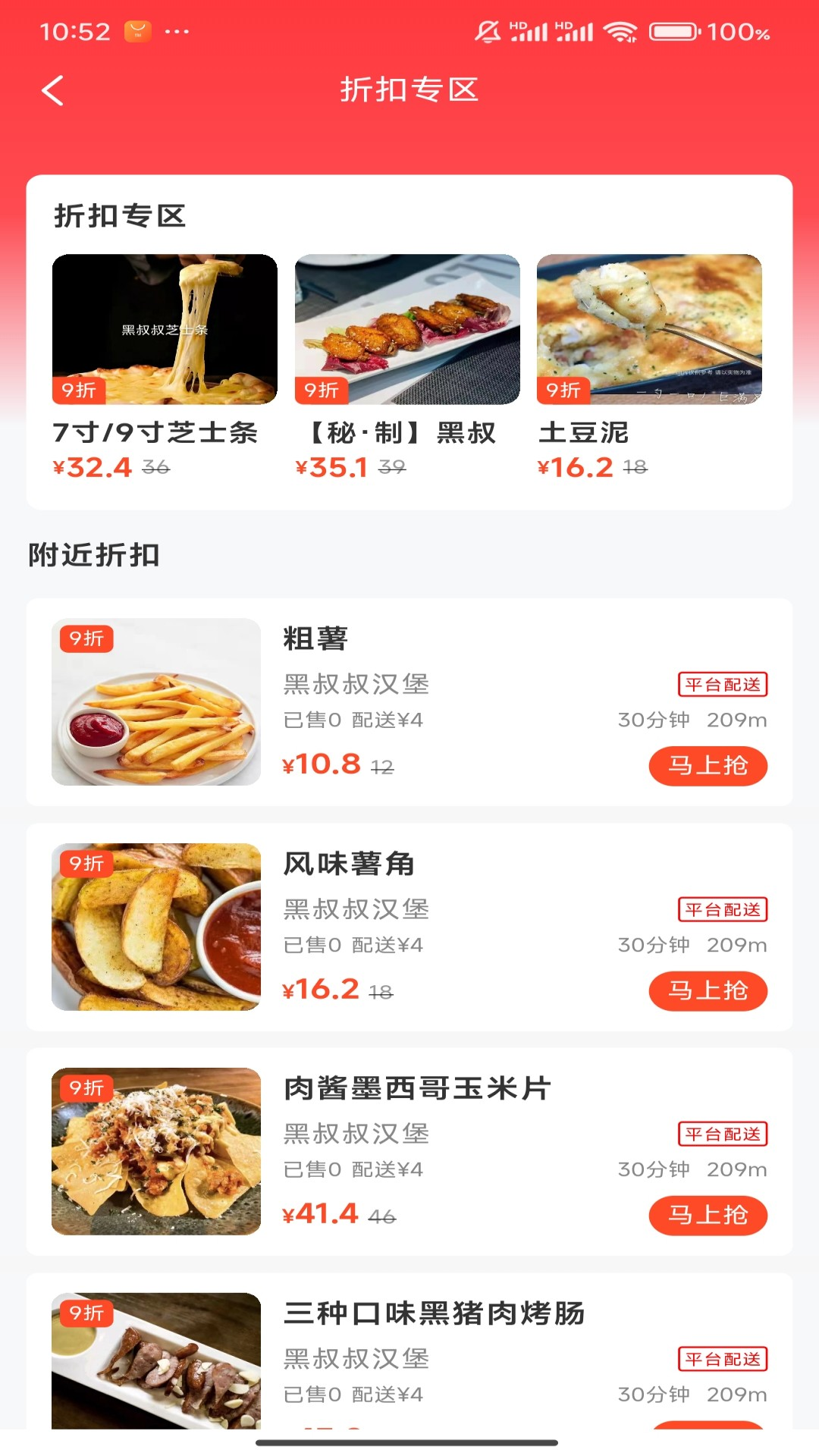Tap the Wi-Fi icon in the status bar

620,32
